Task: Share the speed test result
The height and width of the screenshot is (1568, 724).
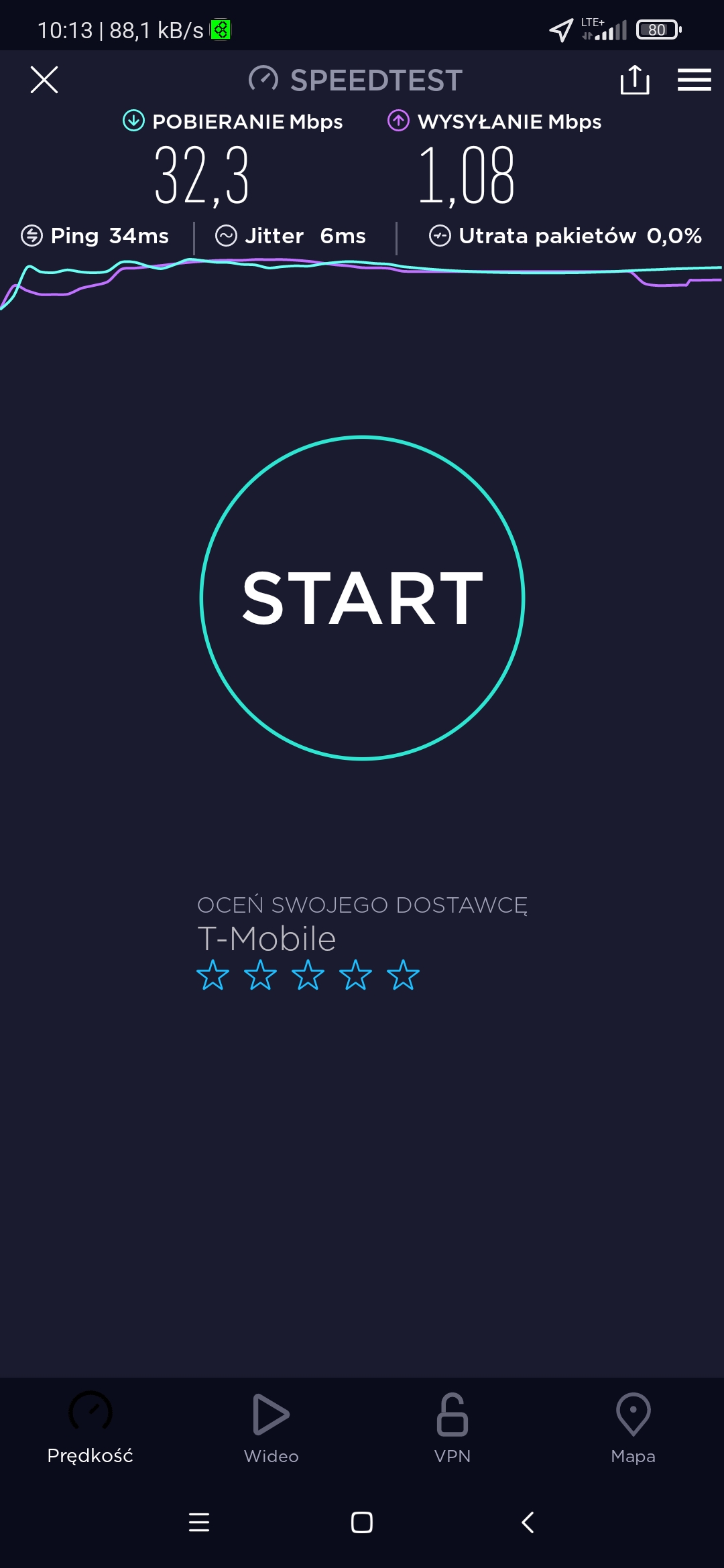Action: tap(634, 80)
